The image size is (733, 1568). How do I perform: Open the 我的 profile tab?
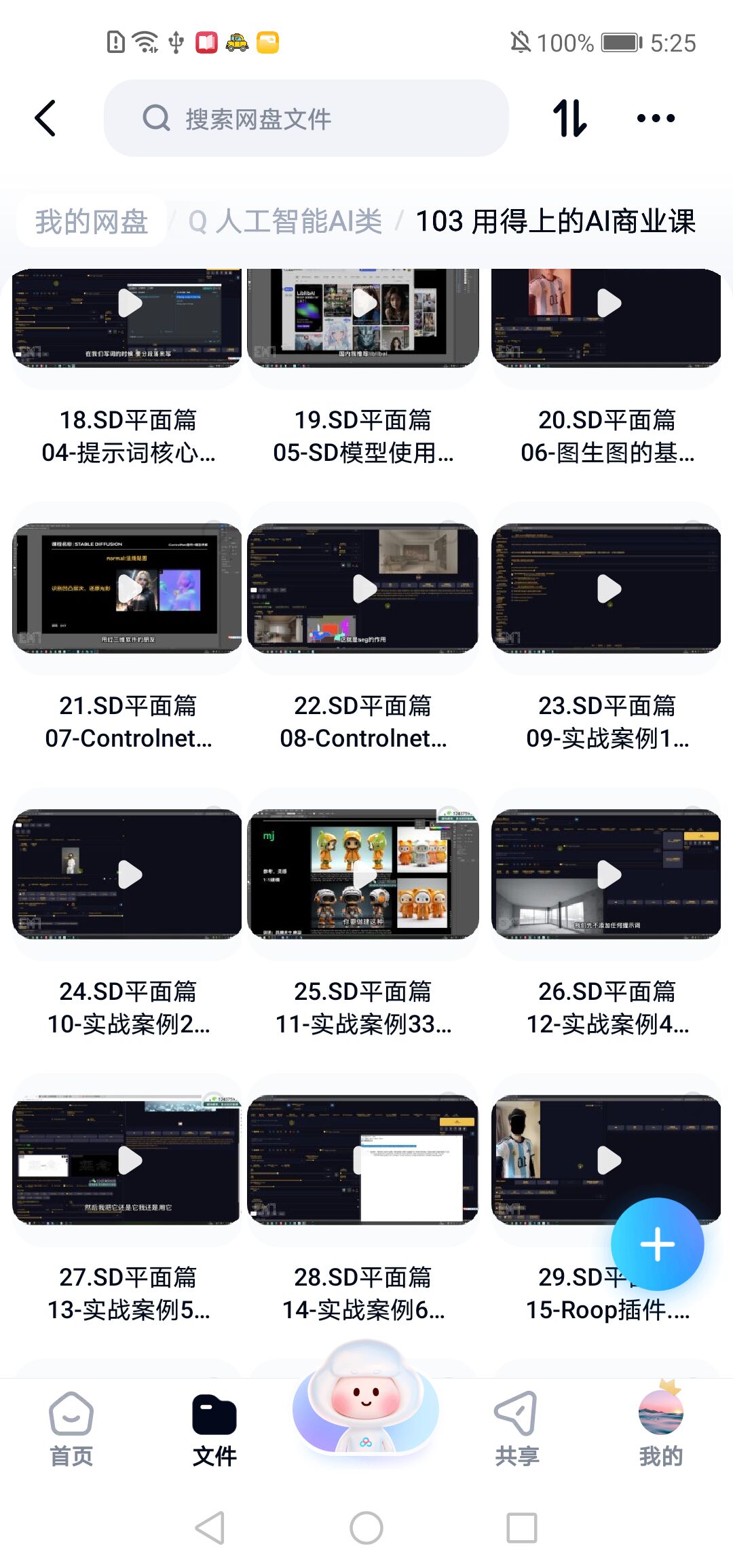pyautogui.click(x=660, y=1429)
